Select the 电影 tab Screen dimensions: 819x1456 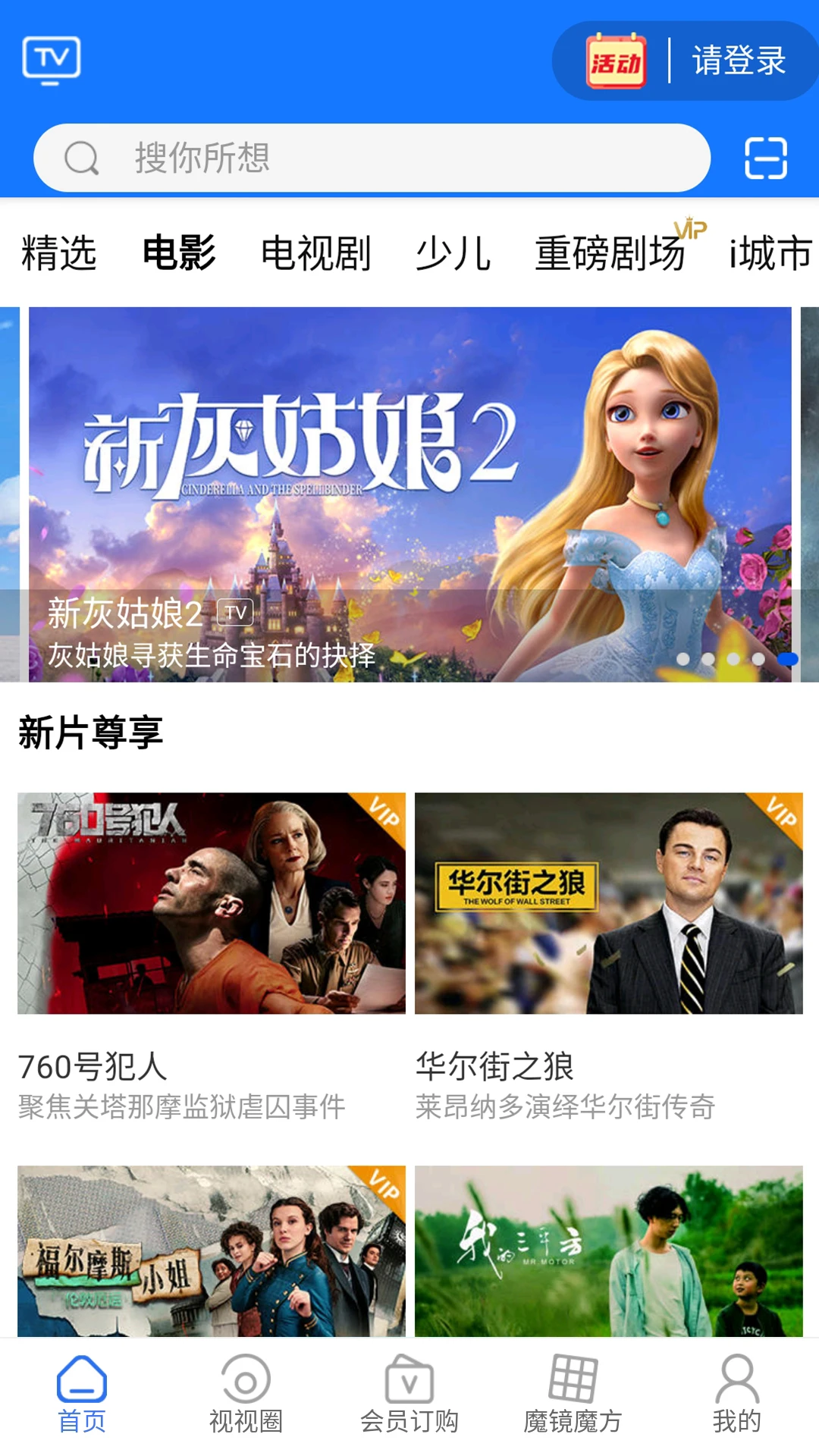pyautogui.click(x=179, y=253)
